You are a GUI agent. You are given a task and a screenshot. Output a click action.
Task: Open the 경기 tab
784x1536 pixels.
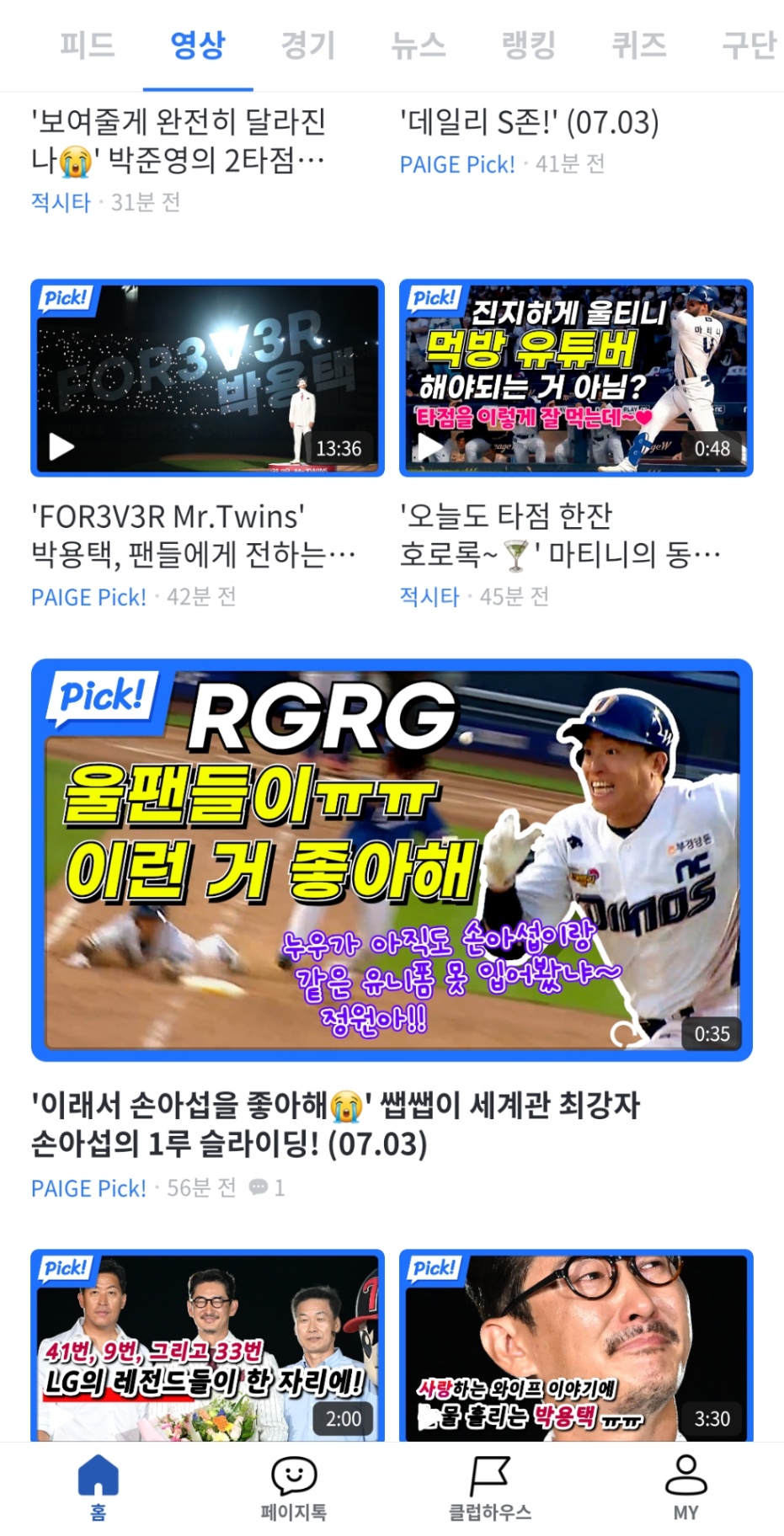click(x=307, y=45)
